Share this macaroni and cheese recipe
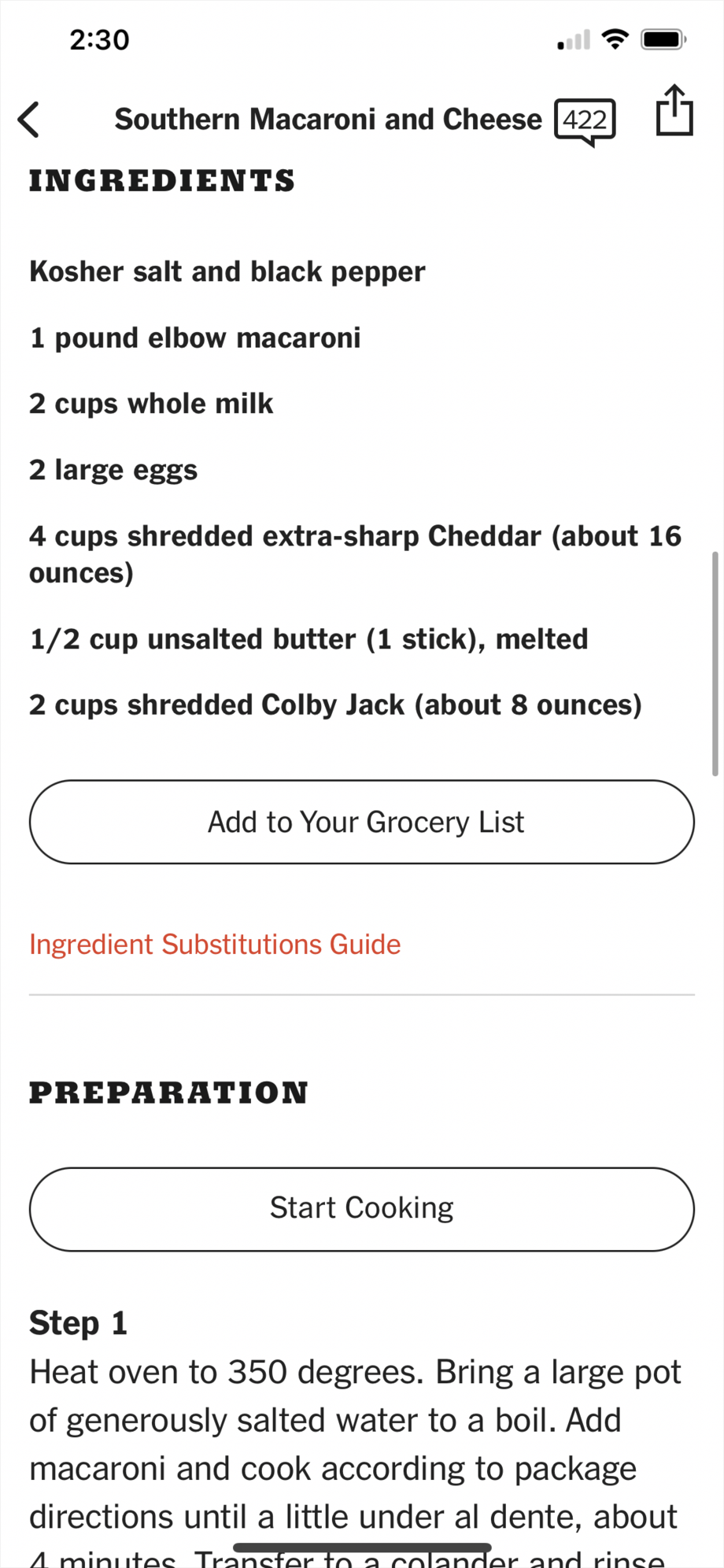This screenshot has height=1568, width=724. tap(674, 110)
